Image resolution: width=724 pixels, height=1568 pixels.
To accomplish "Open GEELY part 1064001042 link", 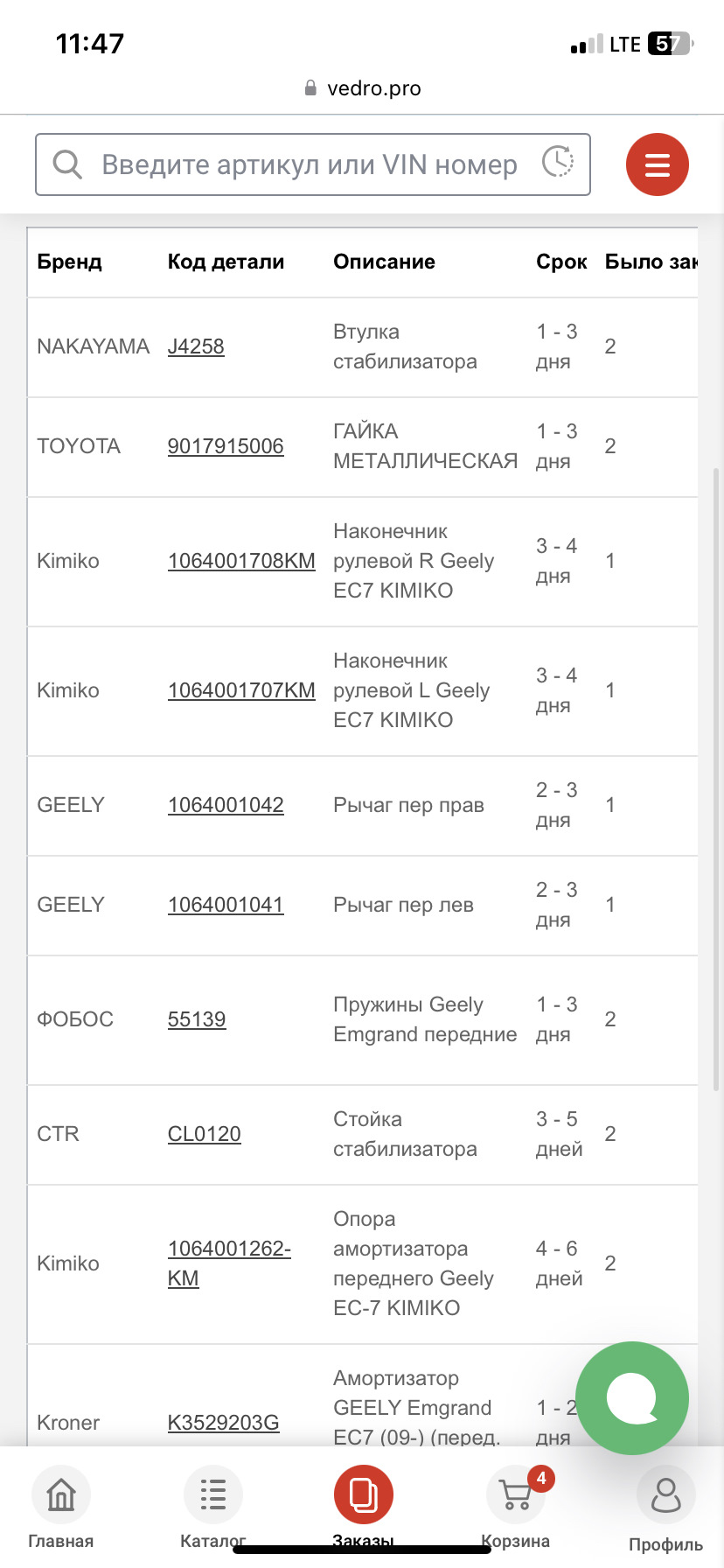I will 226,805.
